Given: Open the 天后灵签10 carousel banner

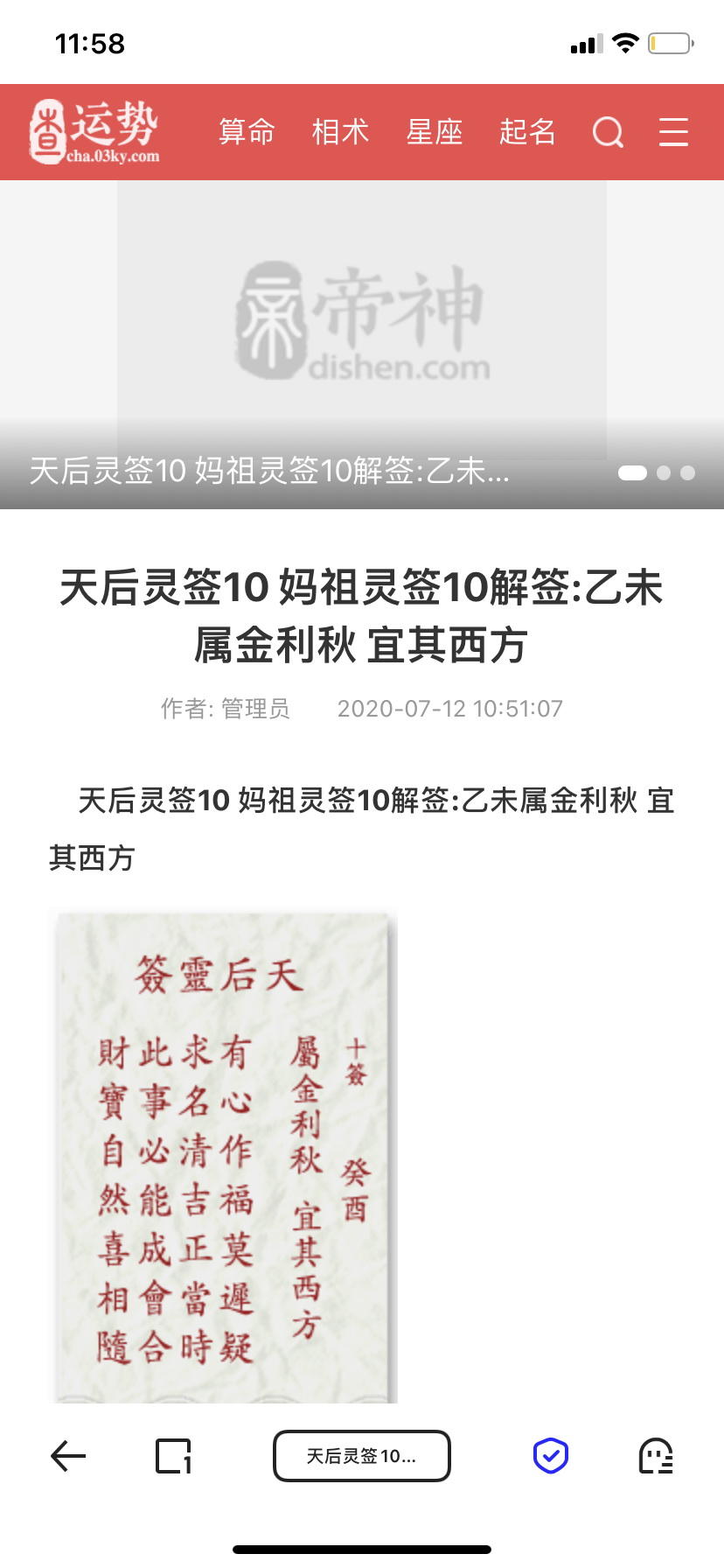Looking at the screenshot, I should 362,345.
